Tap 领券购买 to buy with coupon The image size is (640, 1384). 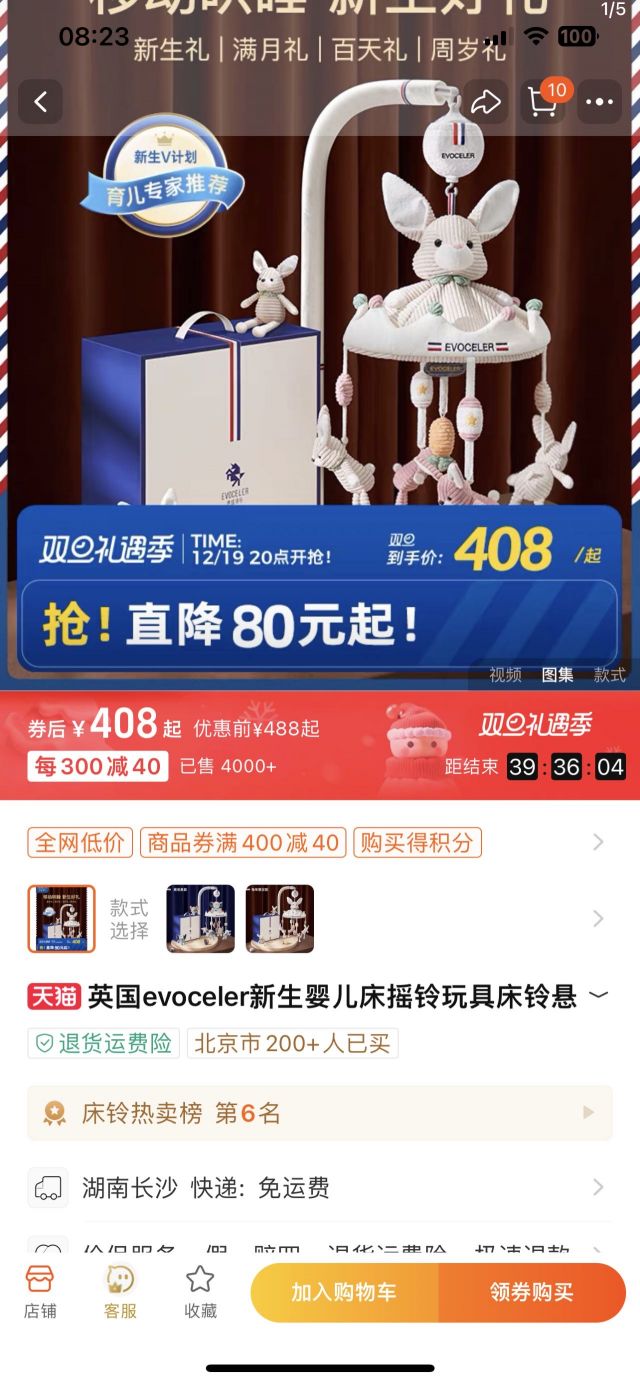click(531, 1292)
